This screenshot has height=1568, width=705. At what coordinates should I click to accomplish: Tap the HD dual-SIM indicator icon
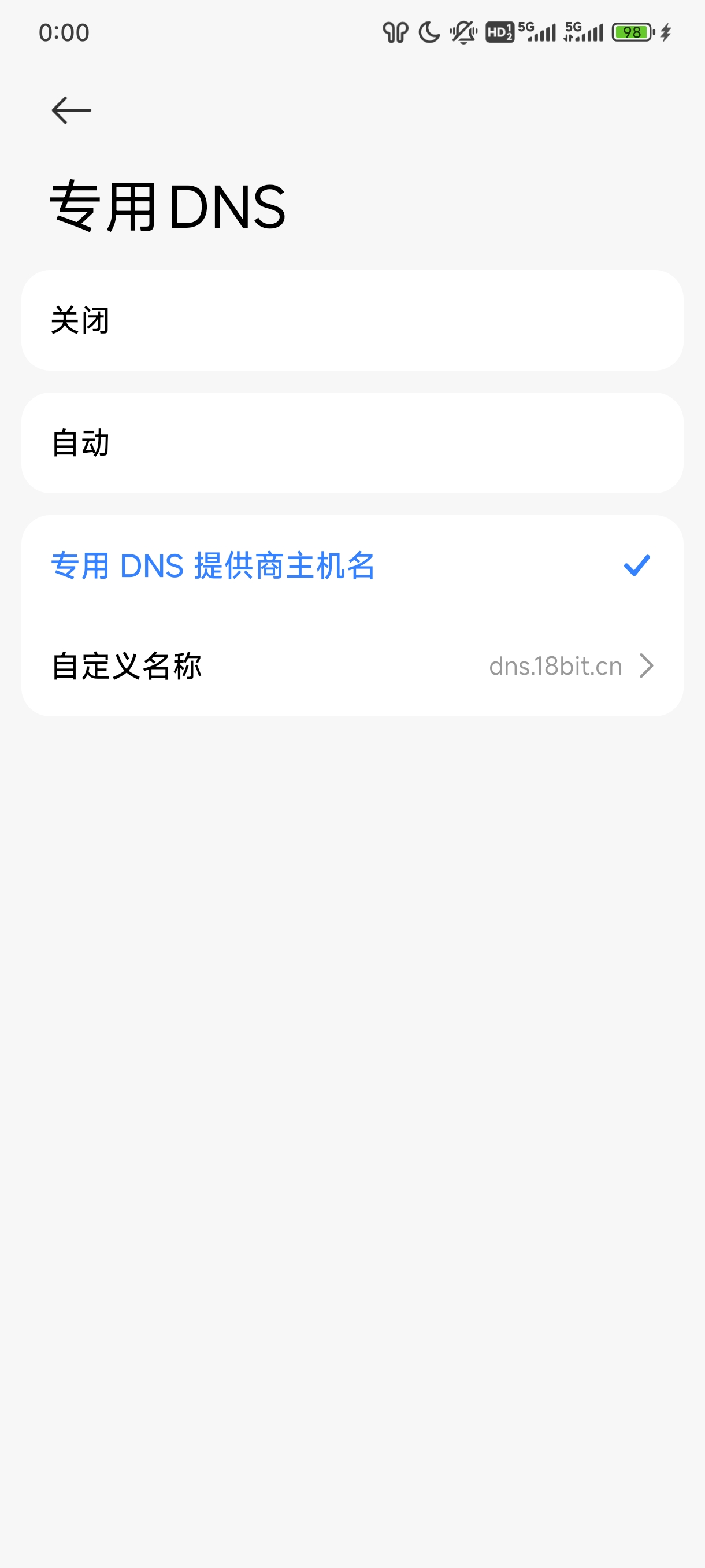pos(499,32)
